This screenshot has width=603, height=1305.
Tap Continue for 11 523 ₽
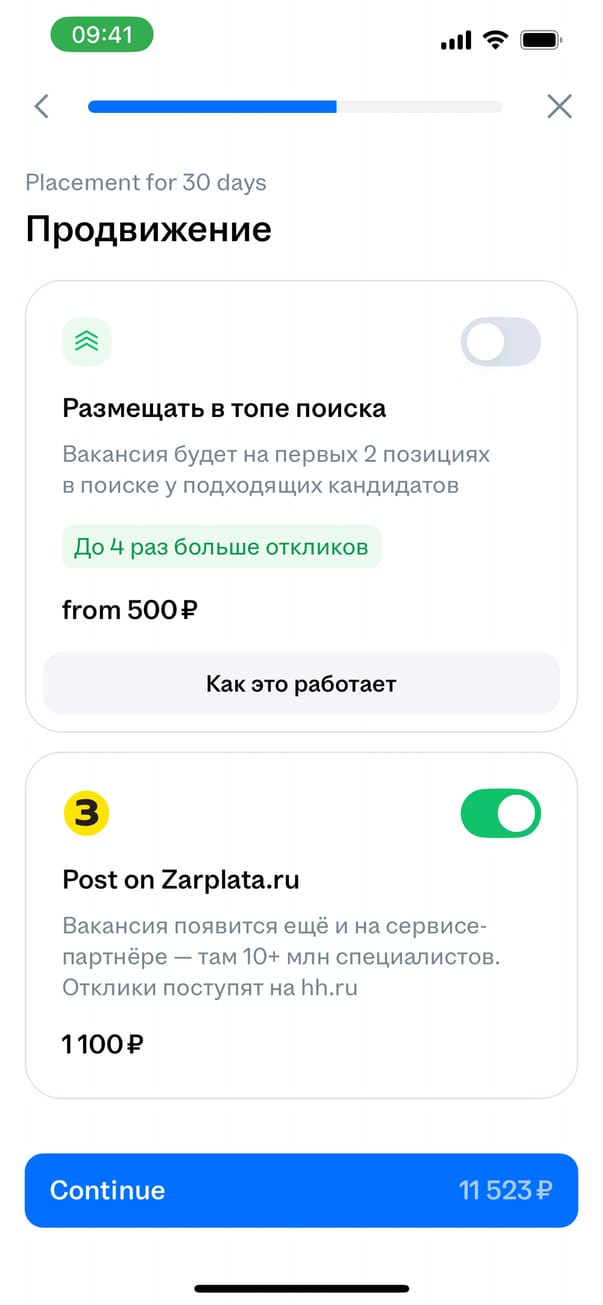coord(301,1190)
